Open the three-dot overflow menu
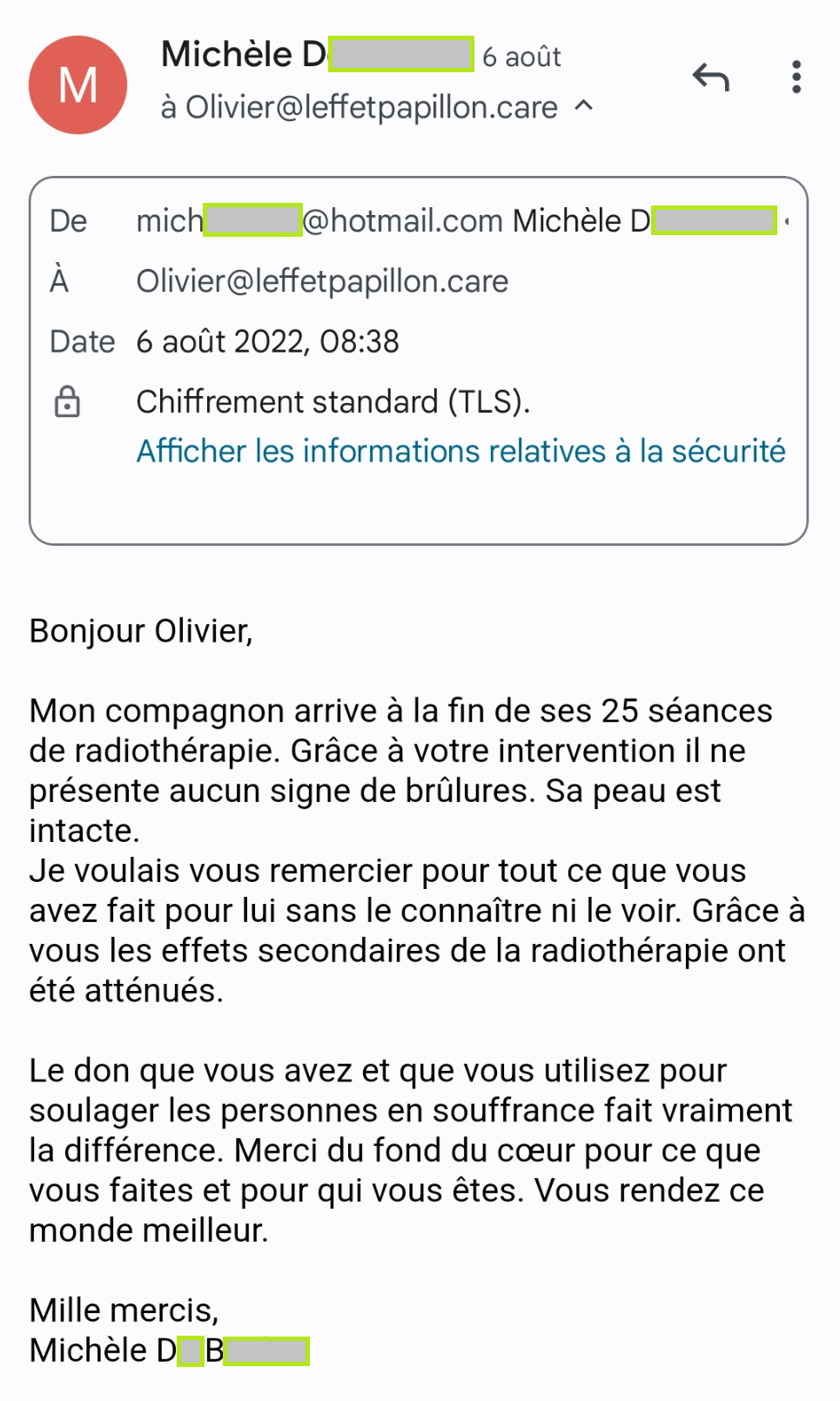Viewport: 840px width, 1401px height. [796, 77]
